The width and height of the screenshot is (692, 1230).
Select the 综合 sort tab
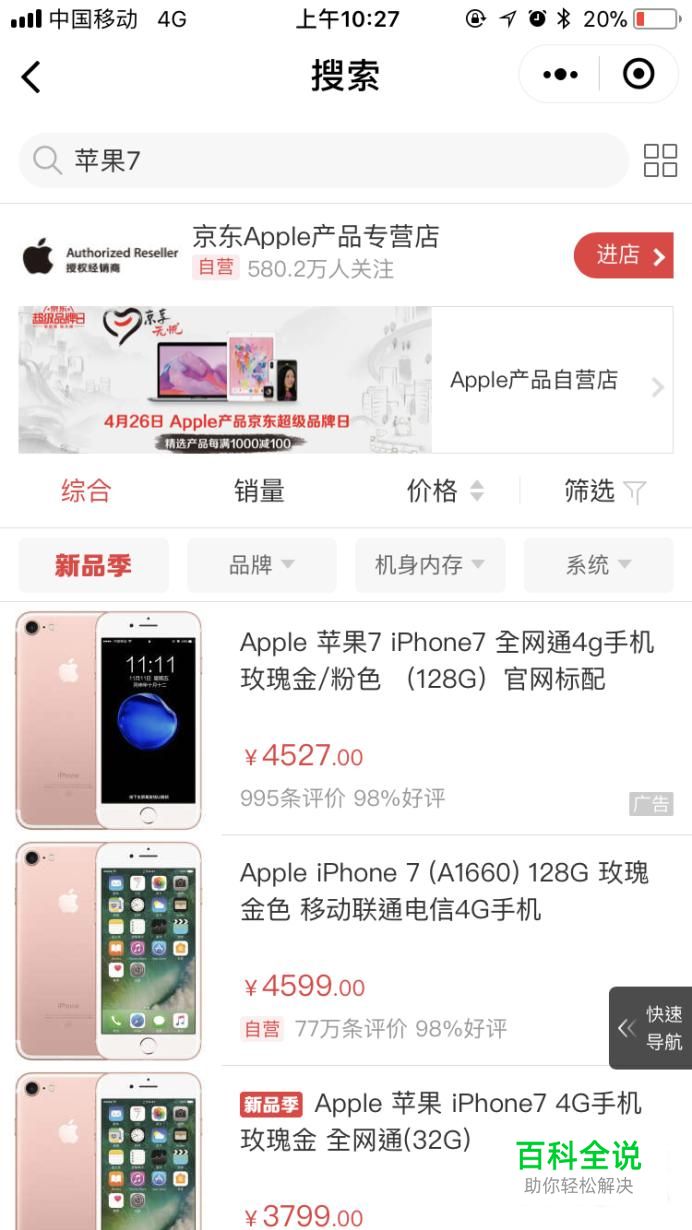pos(86,491)
